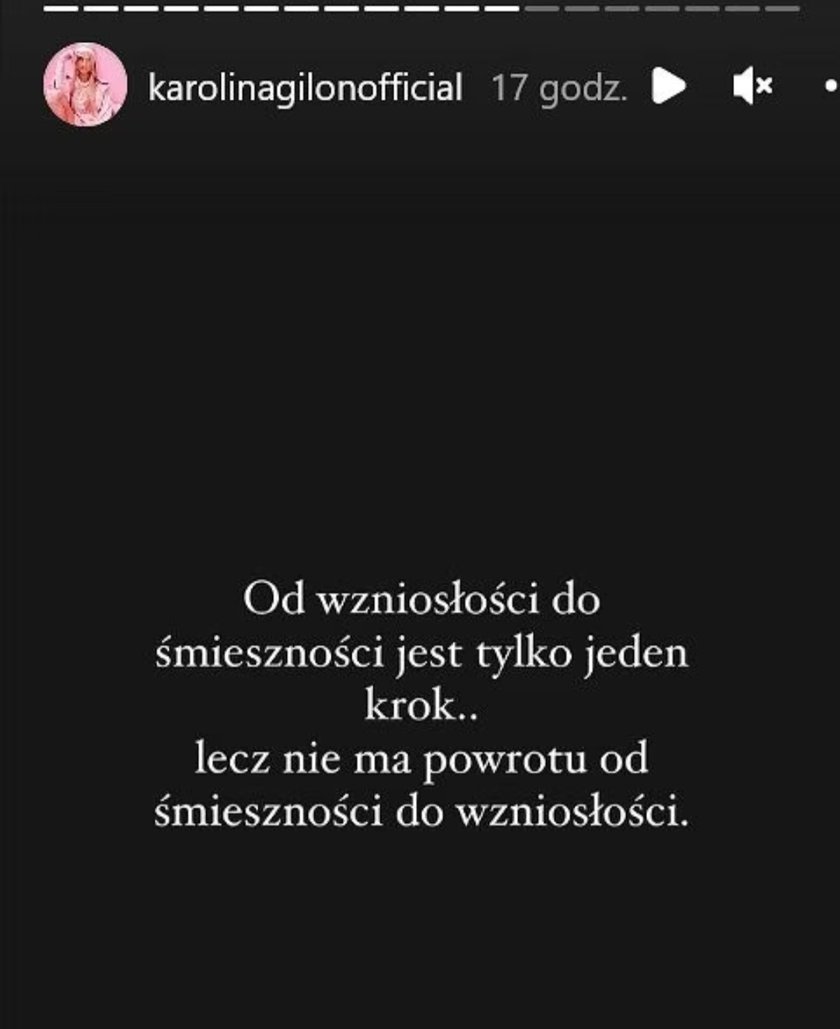
Task: Unmute the story sound
Action: [x=752, y=87]
